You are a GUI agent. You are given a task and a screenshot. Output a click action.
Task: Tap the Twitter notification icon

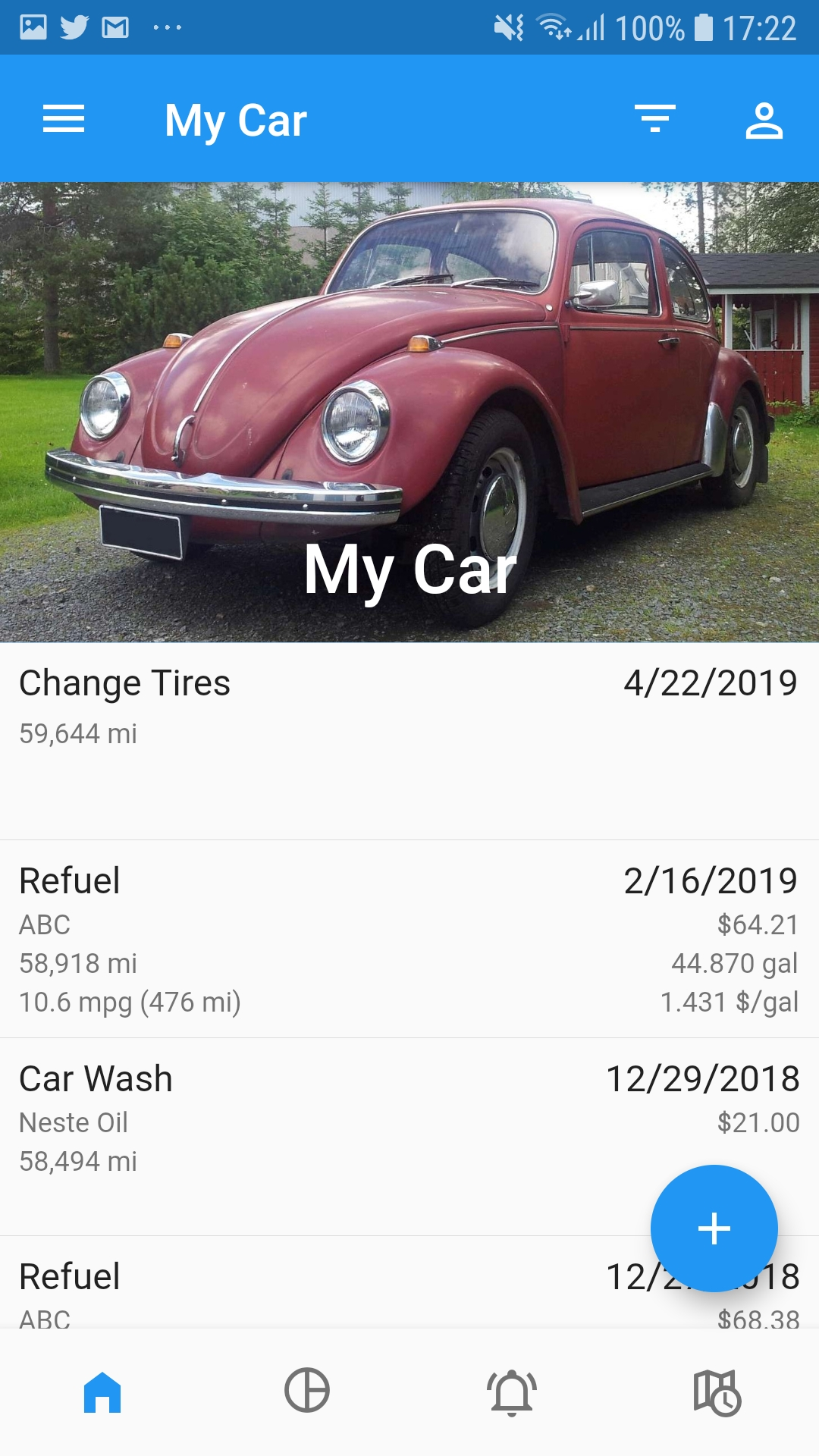coord(72,27)
